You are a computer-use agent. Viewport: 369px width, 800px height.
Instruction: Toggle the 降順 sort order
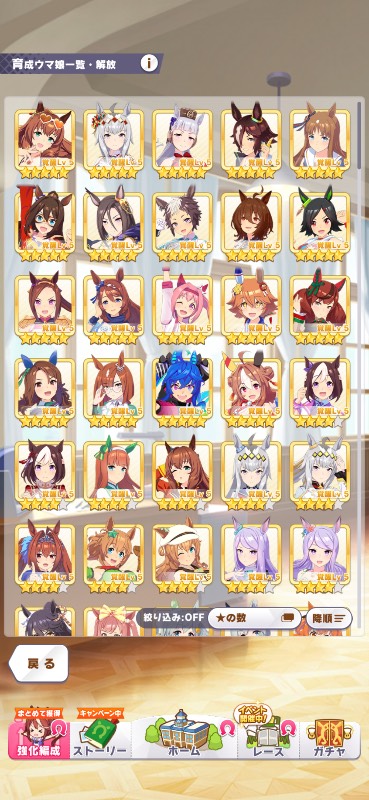point(329,618)
